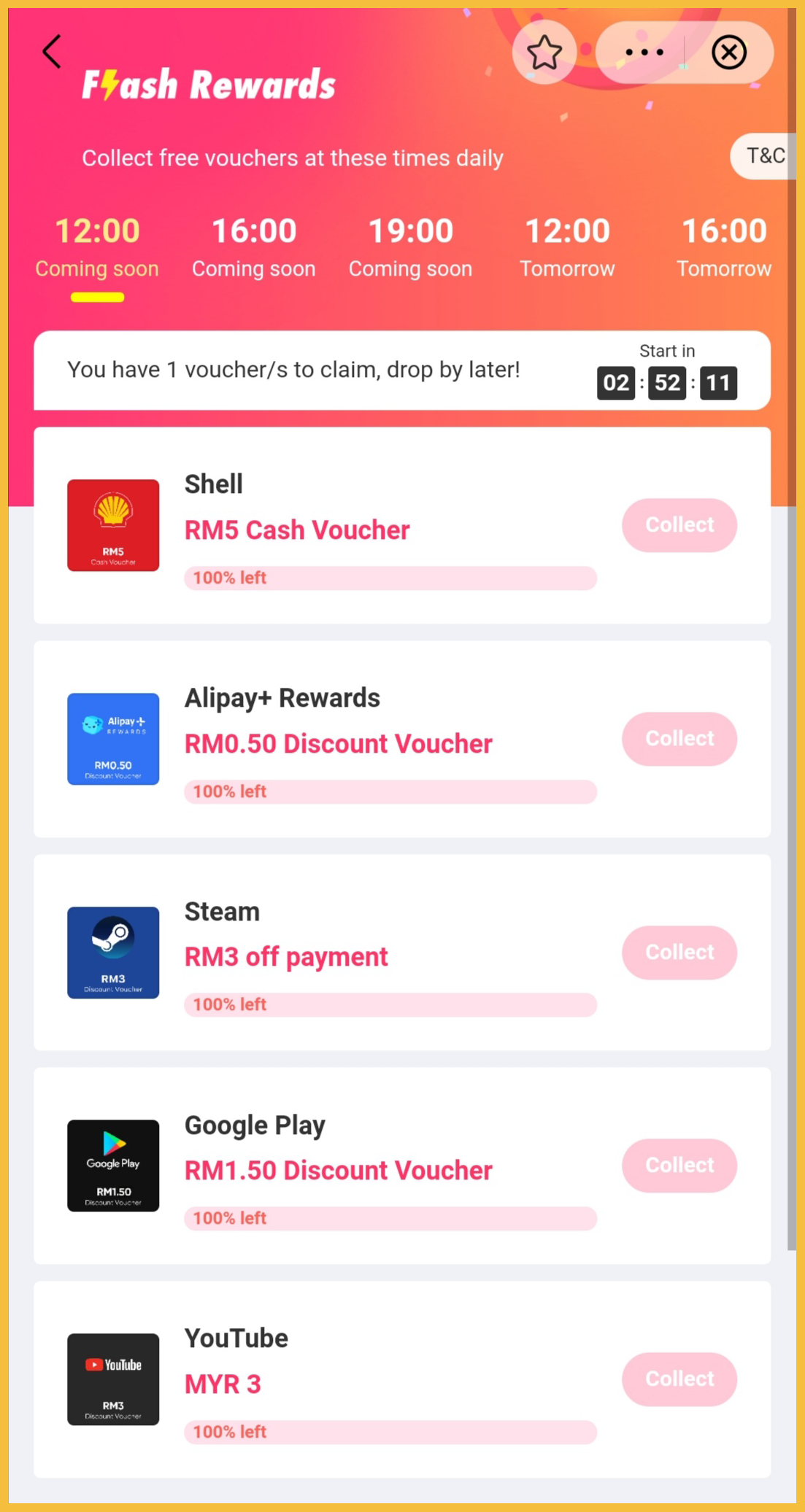Switch to the 19:00 Coming soon slot
Viewport: 805px width, 1512px height.
coord(410,248)
